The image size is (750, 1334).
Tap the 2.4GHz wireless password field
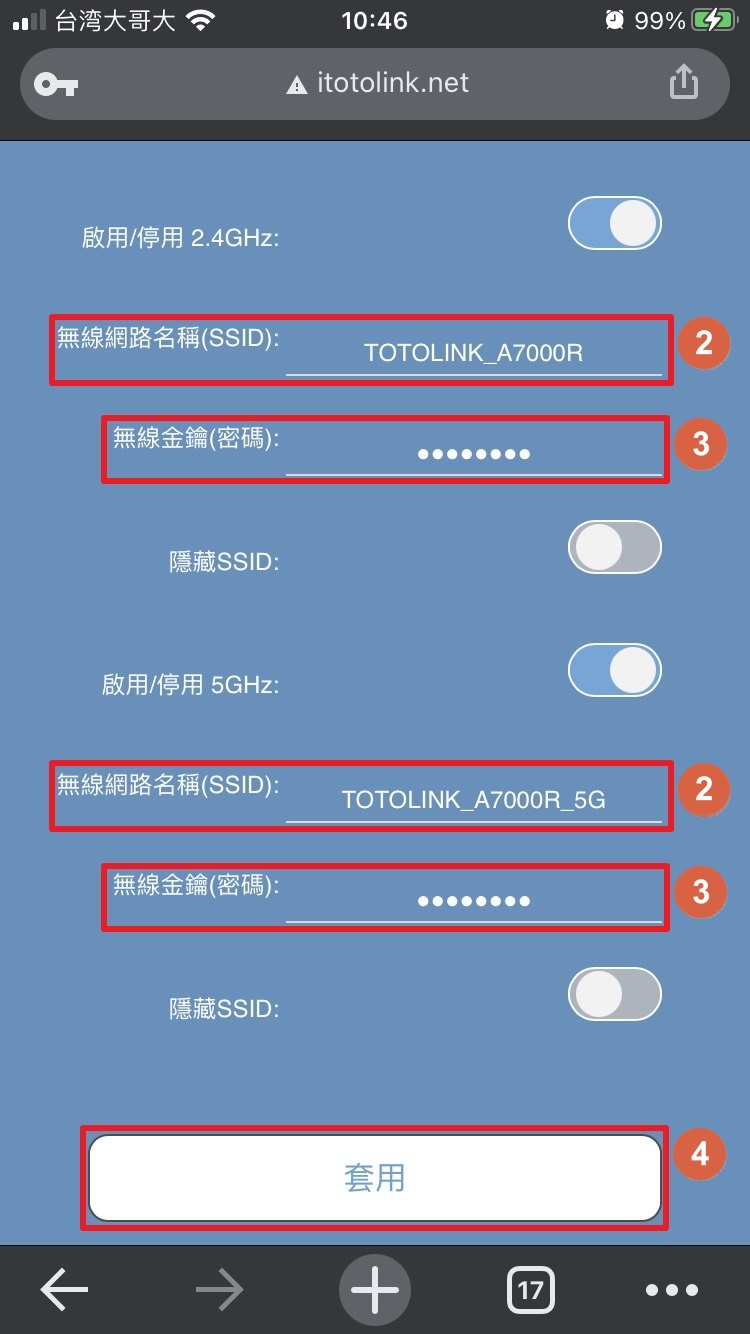[474, 453]
